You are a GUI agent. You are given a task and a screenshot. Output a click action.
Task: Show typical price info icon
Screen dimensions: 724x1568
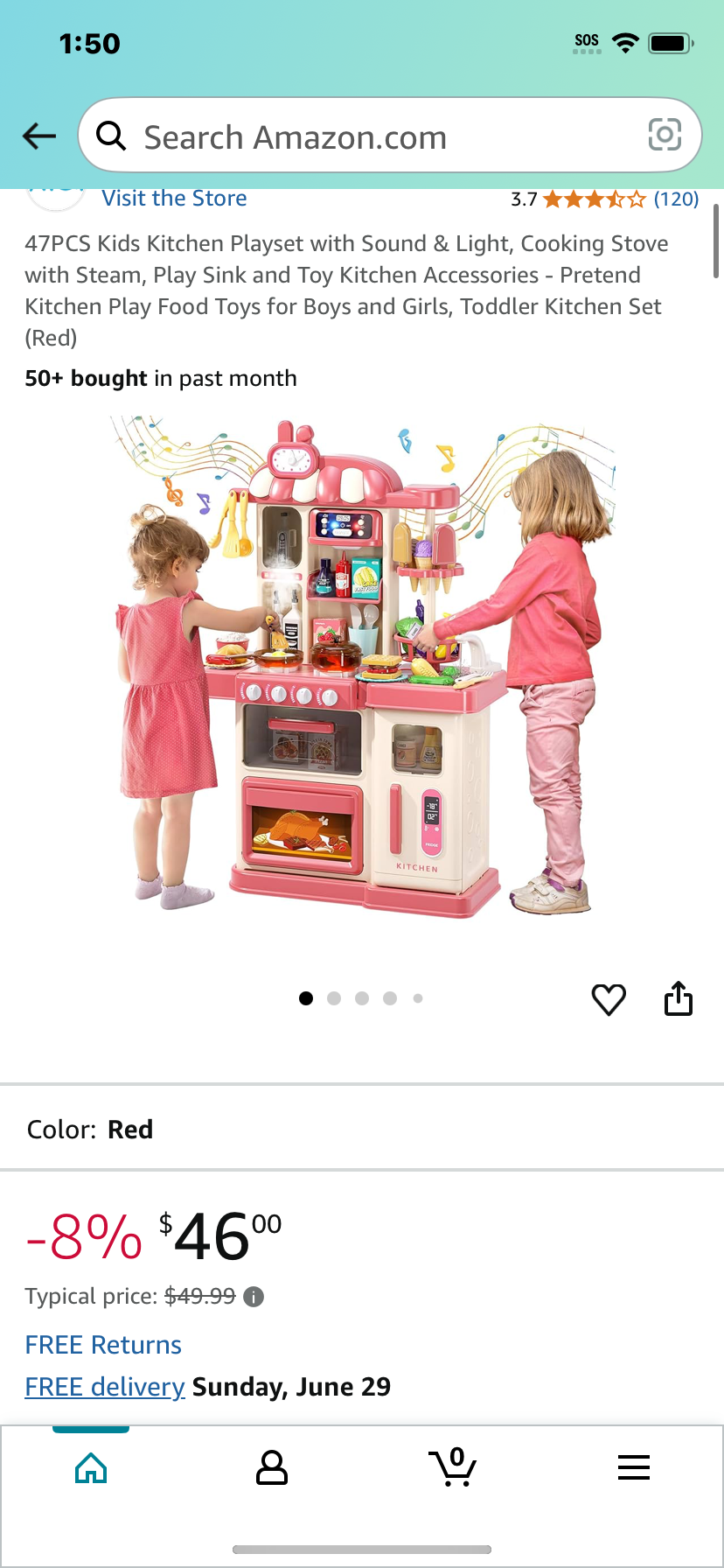click(x=254, y=1297)
